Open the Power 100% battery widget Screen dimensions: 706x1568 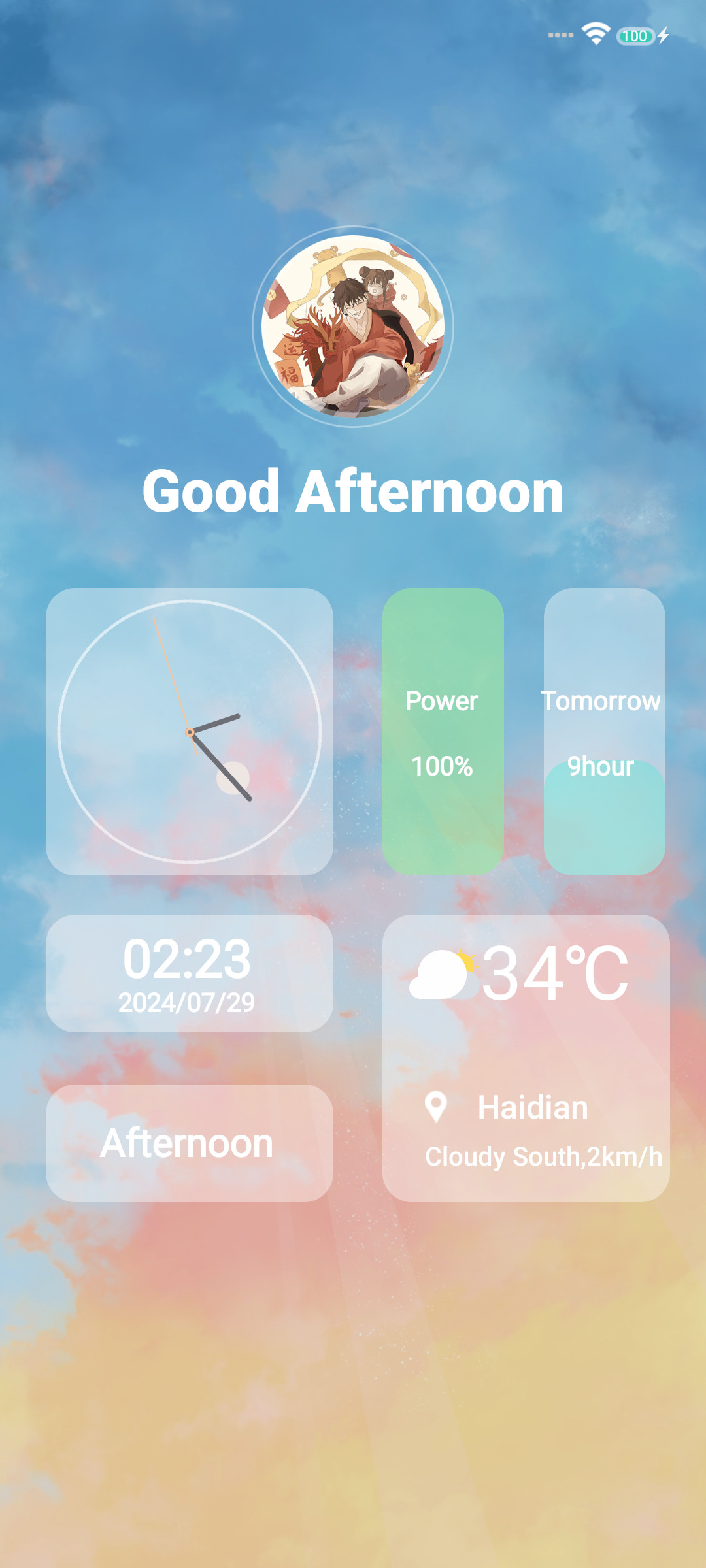click(x=443, y=732)
